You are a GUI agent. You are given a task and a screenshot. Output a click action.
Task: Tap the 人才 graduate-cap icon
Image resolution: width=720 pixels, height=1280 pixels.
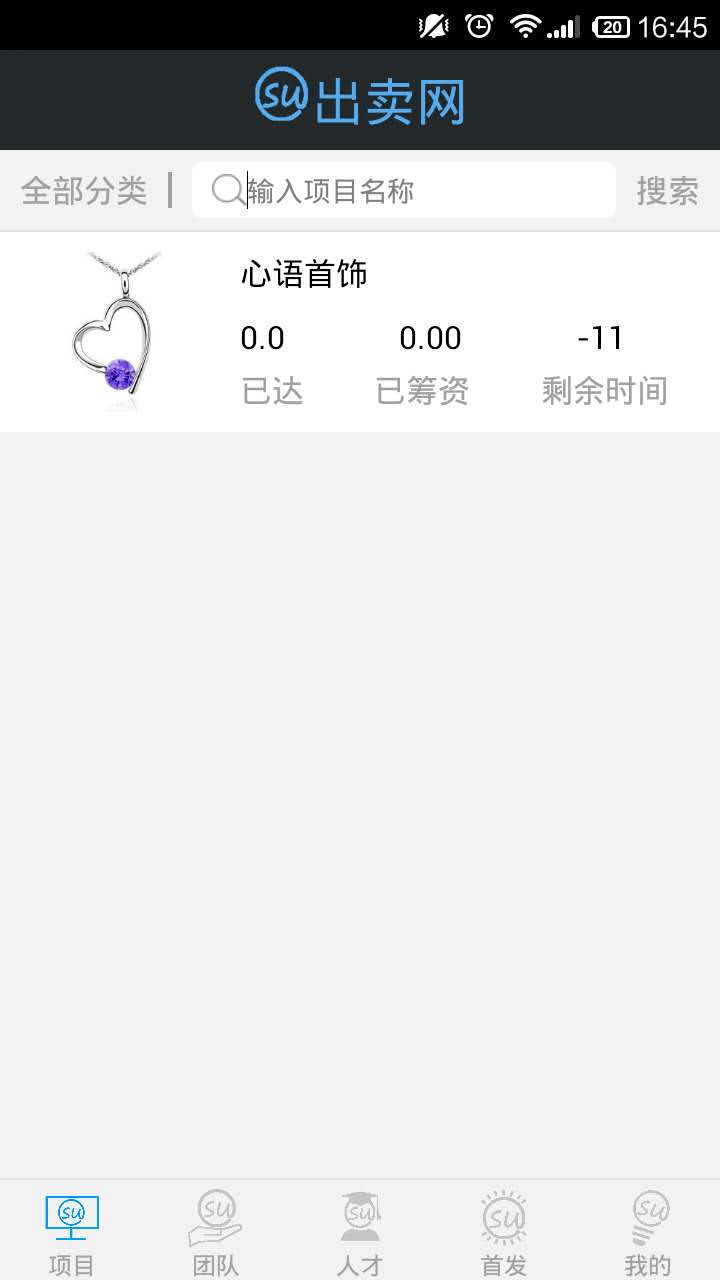(x=358, y=1216)
